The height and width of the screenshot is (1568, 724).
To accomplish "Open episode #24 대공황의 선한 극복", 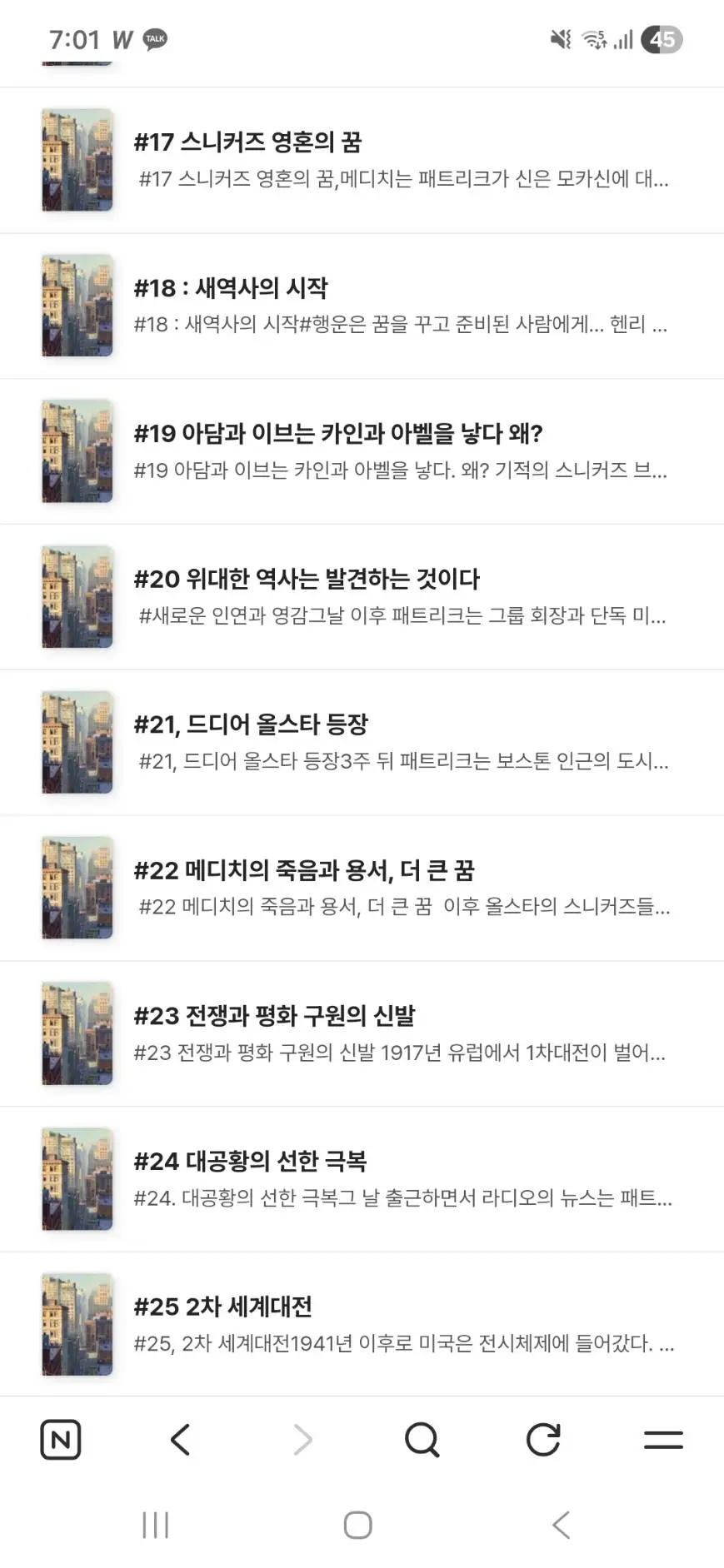I will click(x=362, y=1178).
